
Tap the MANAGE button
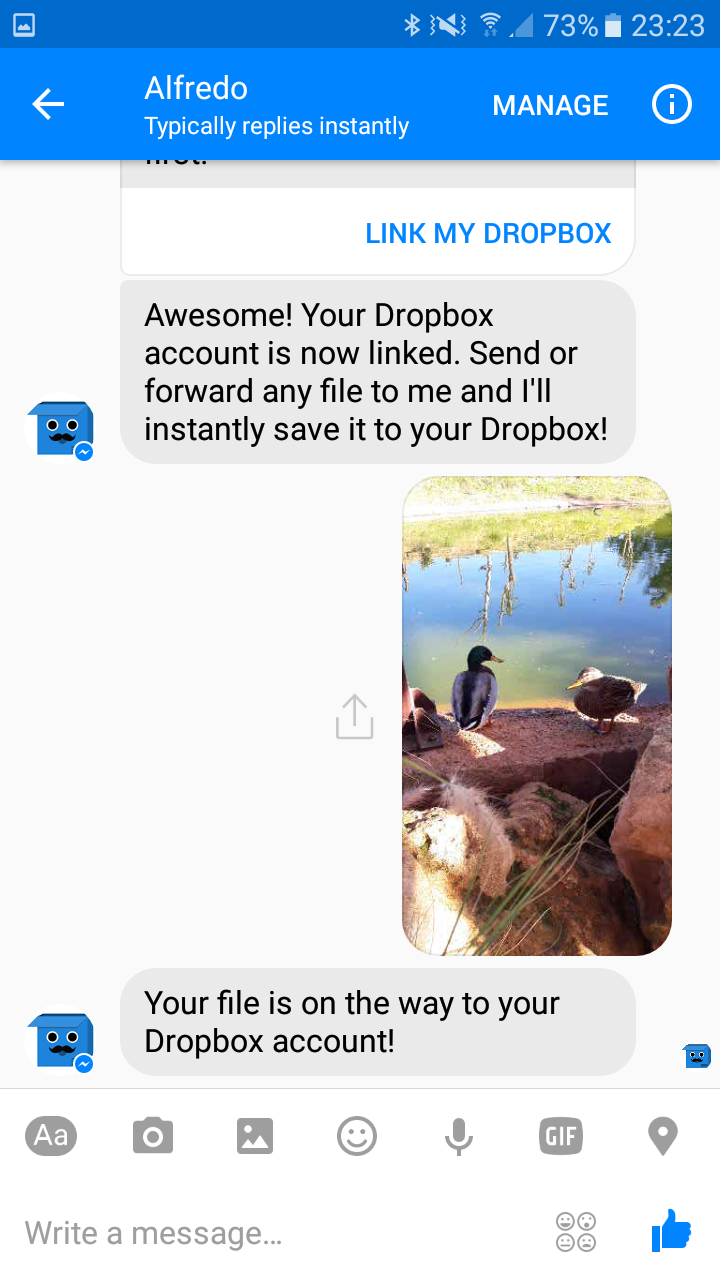[550, 105]
